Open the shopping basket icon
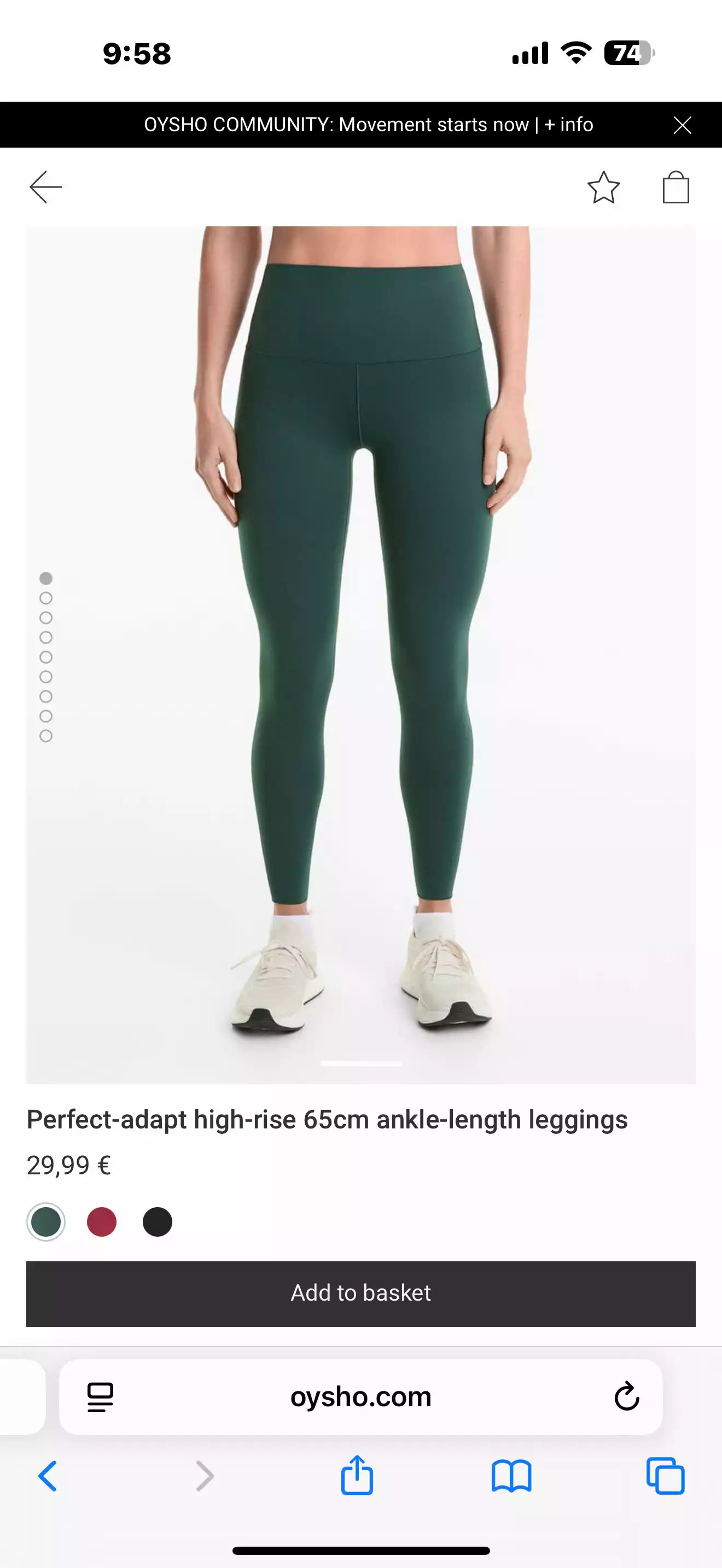This screenshot has width=722, height=1568. click(x=675, y=188)
